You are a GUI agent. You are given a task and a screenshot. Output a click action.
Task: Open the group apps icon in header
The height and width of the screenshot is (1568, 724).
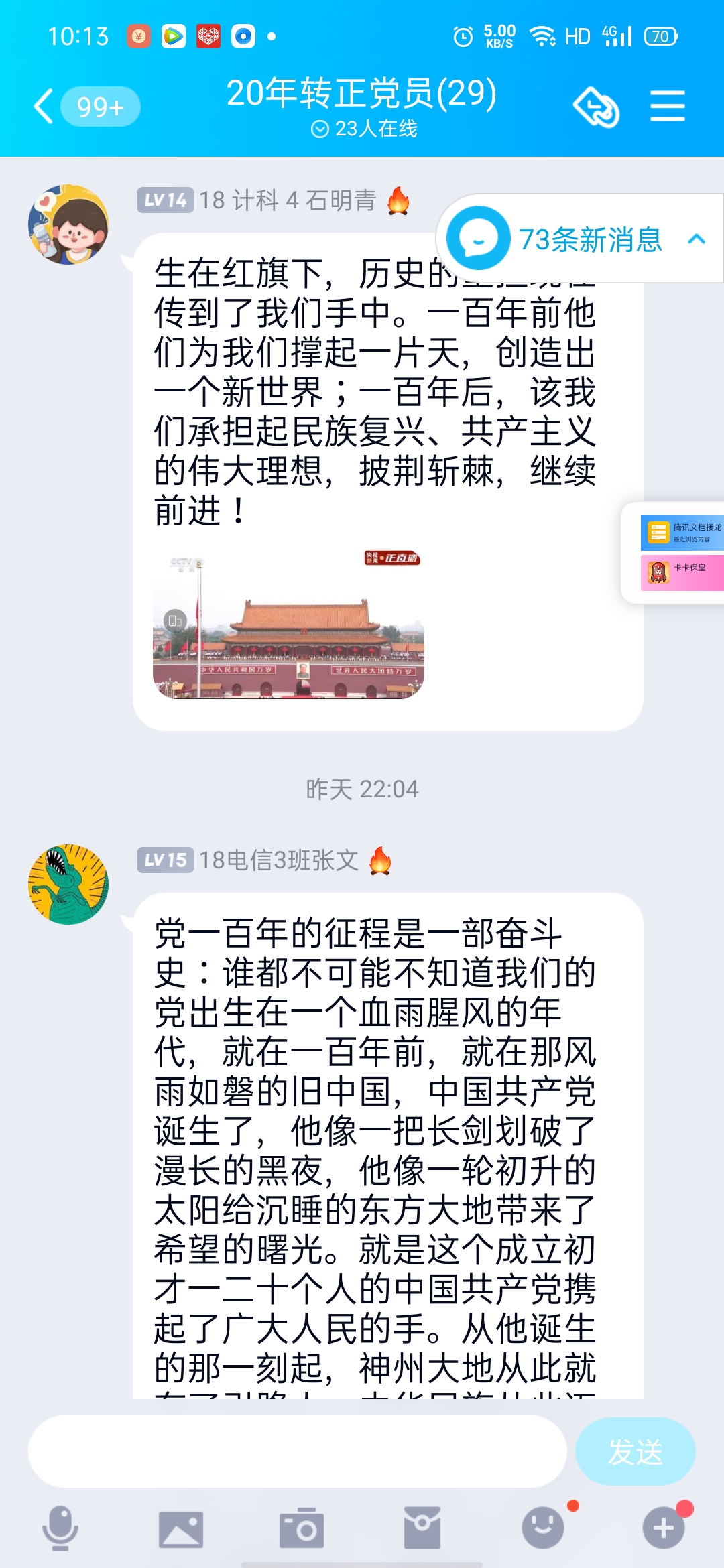coord(596,107)
